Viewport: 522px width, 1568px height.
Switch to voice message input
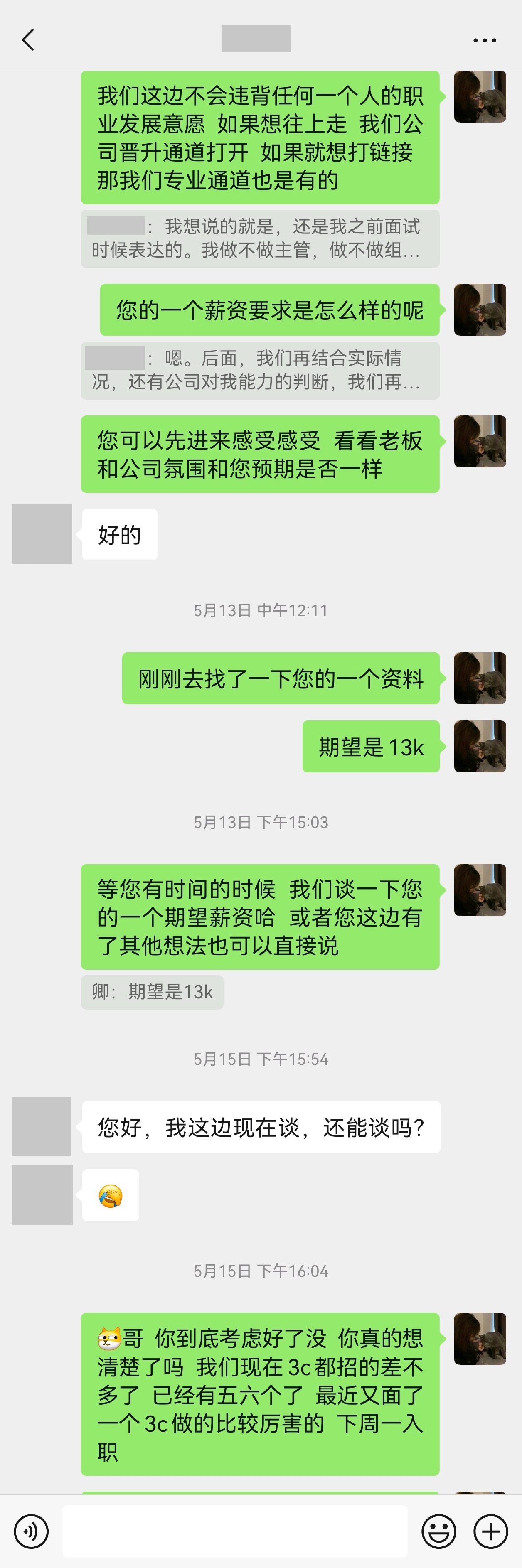coord(31,1531)
